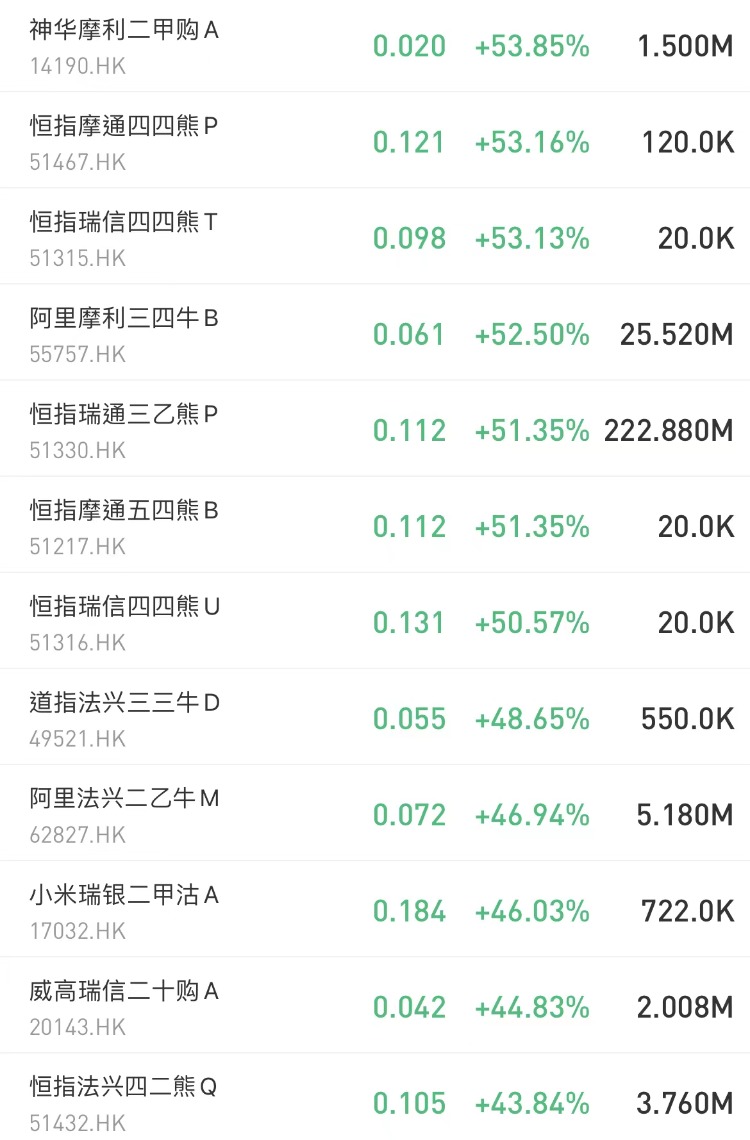View 威高瑞信二十购A details 20143.HK
The width and height of the screenshot is (750, 1140).
[x=125, y=1006]
